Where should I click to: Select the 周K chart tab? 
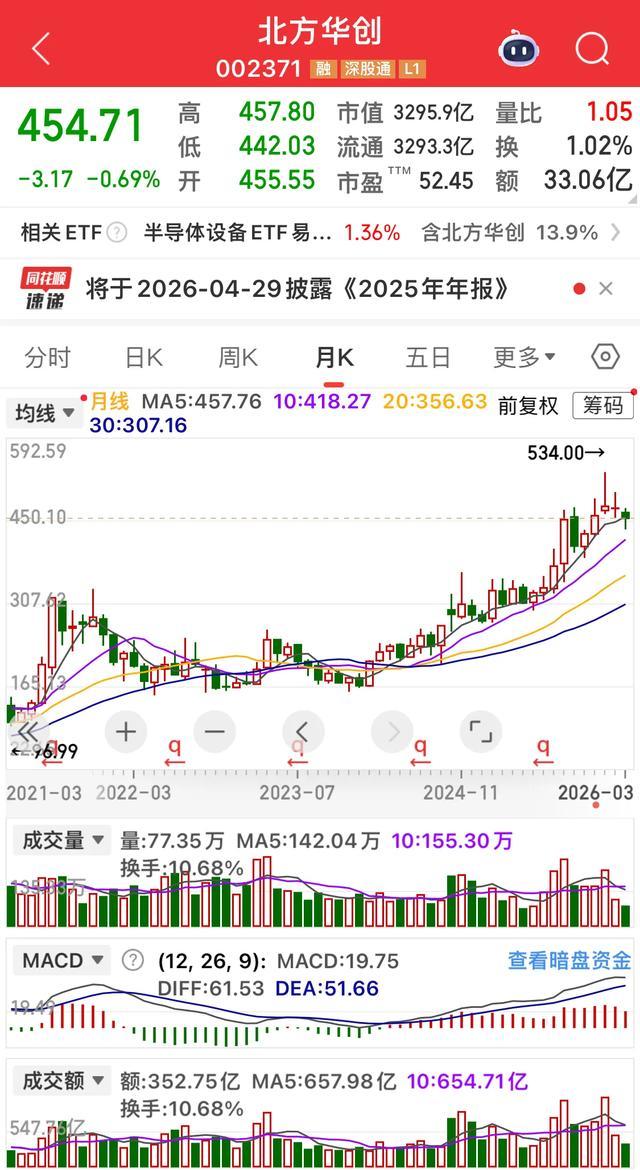pos(238,357)
